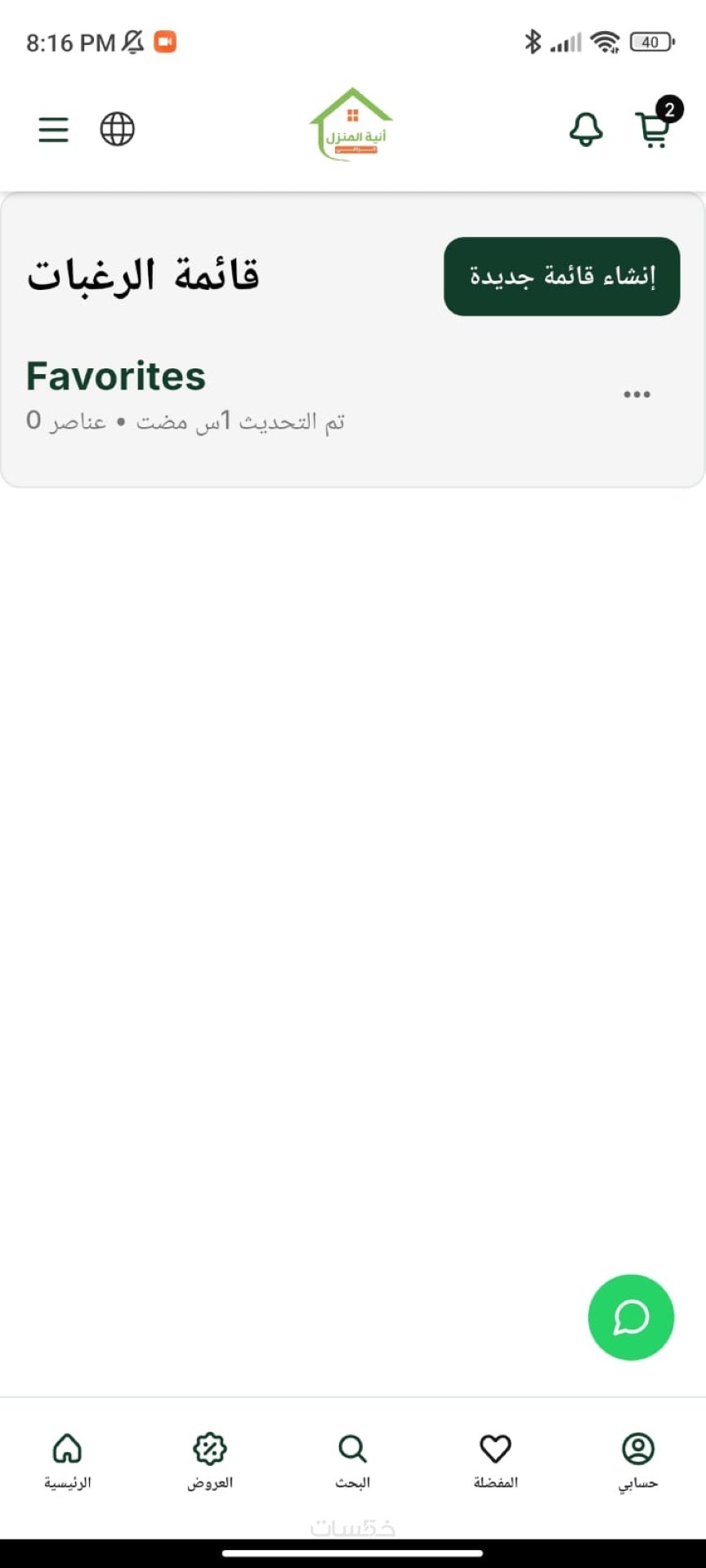Open the البحث search tab
Image resolution: width=706 pixels, height=1568 pixels.
(x=352, y=1461)
